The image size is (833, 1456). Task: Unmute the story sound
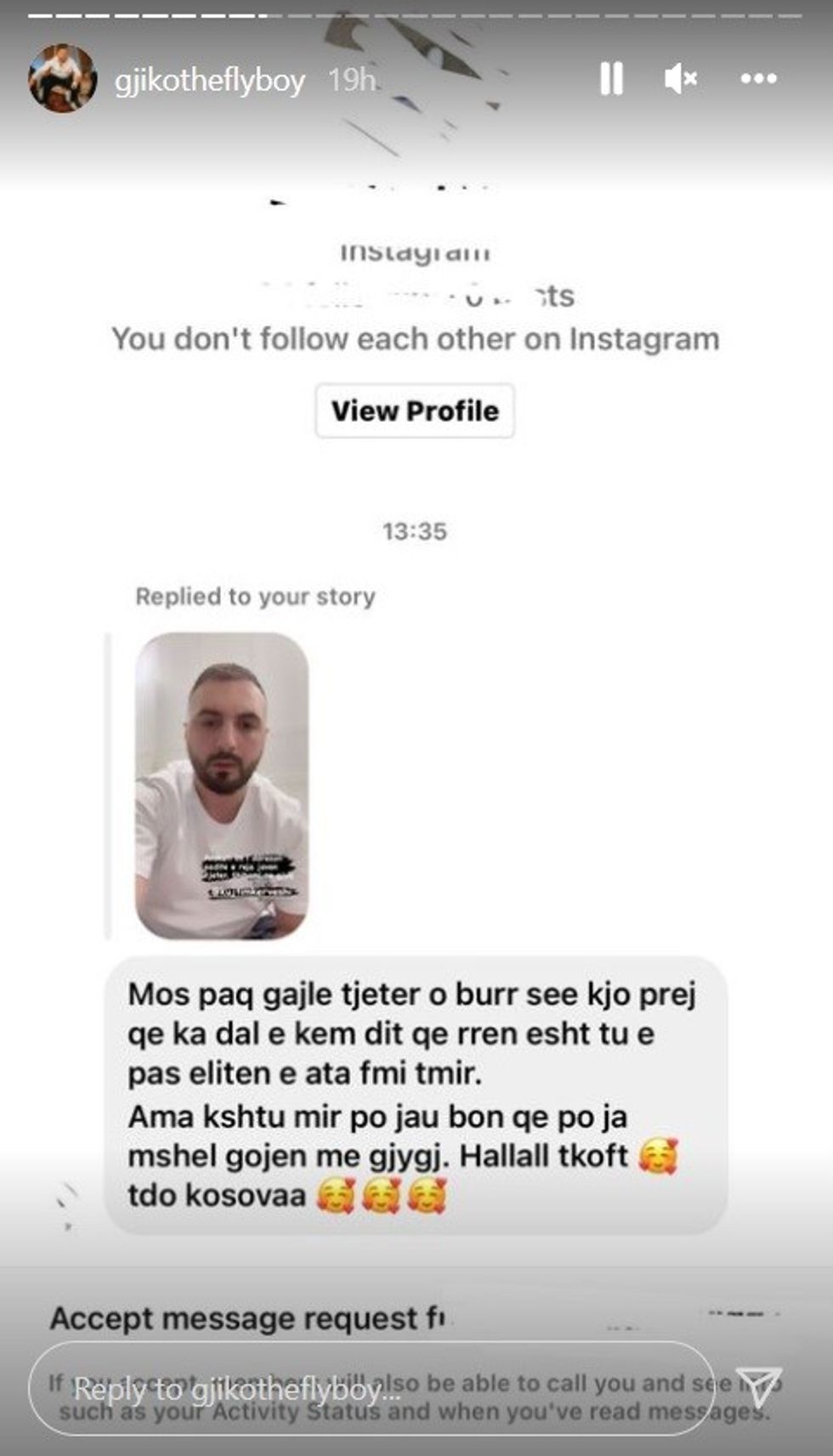click(681, 79)
